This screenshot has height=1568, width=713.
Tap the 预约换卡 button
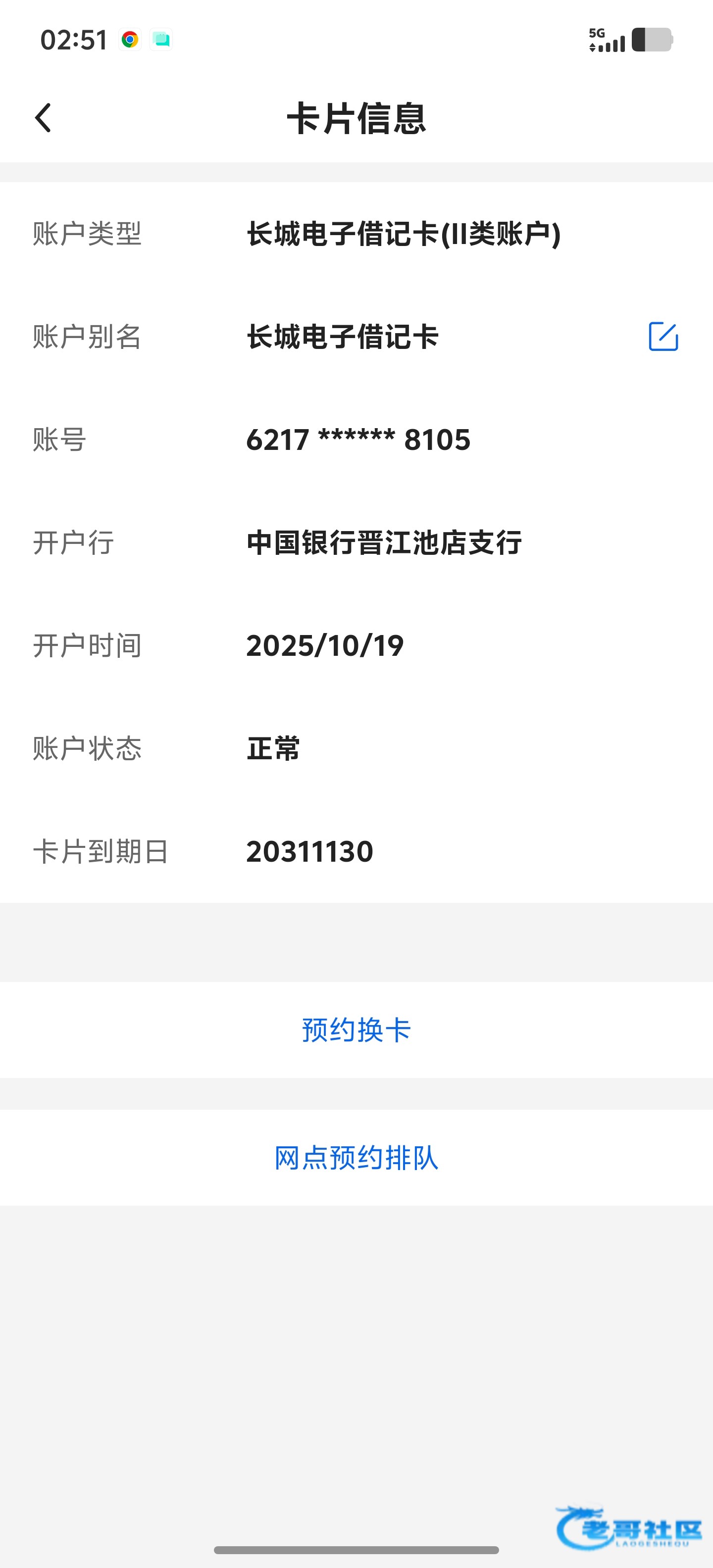pos(356,1030)
